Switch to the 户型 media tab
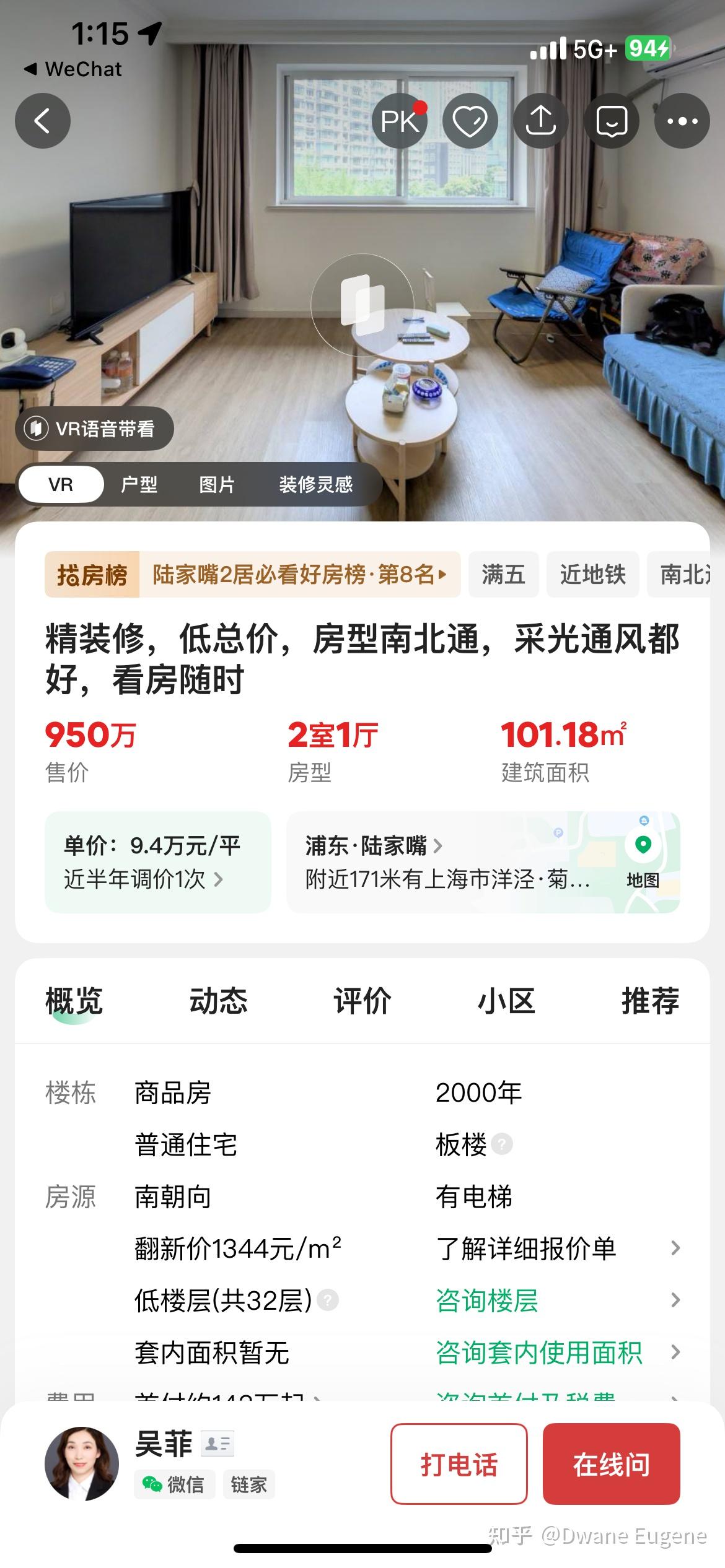This screenshot has width=725, height=1568. pos(139,484)
